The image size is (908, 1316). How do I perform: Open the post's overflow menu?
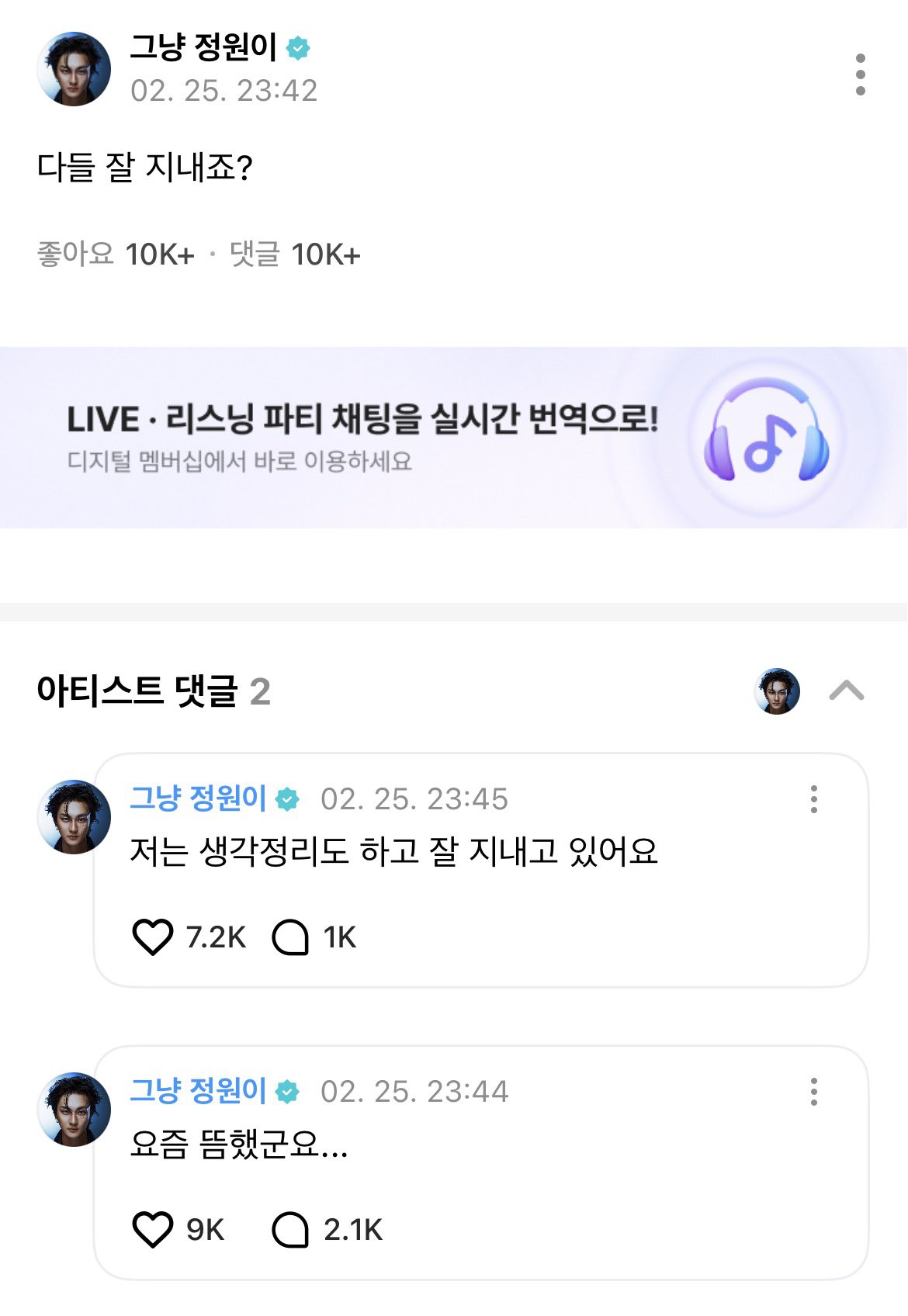click(x=860, y=74)
